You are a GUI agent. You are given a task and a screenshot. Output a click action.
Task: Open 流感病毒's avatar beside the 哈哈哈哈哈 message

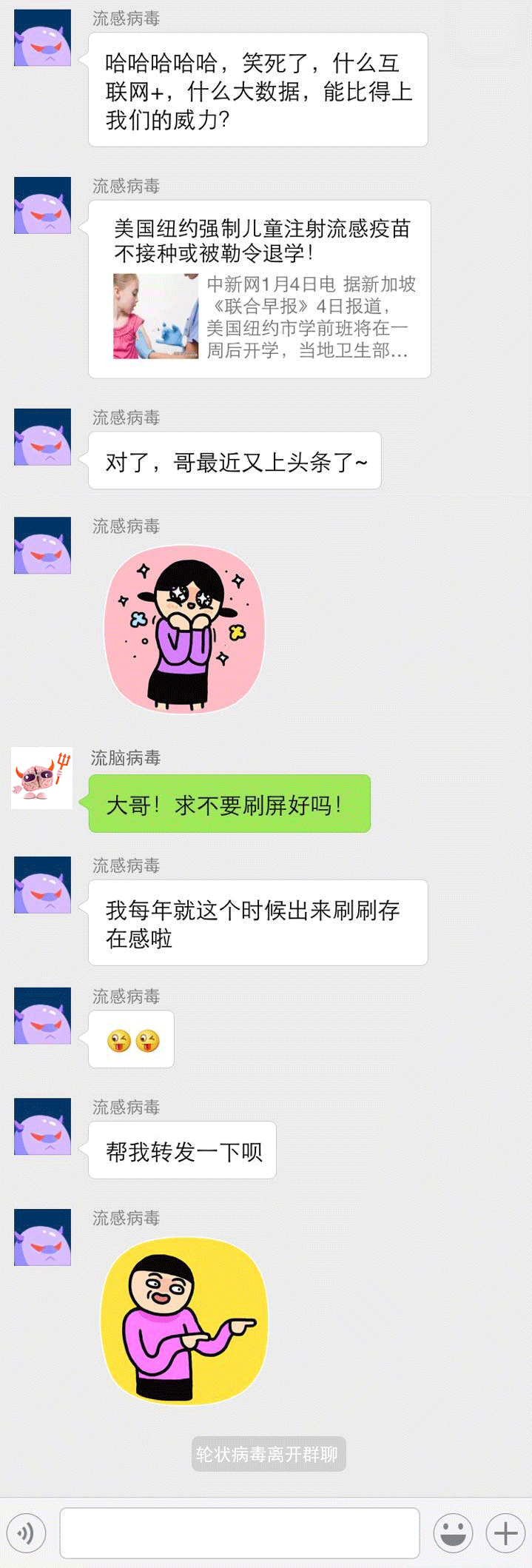42,38
